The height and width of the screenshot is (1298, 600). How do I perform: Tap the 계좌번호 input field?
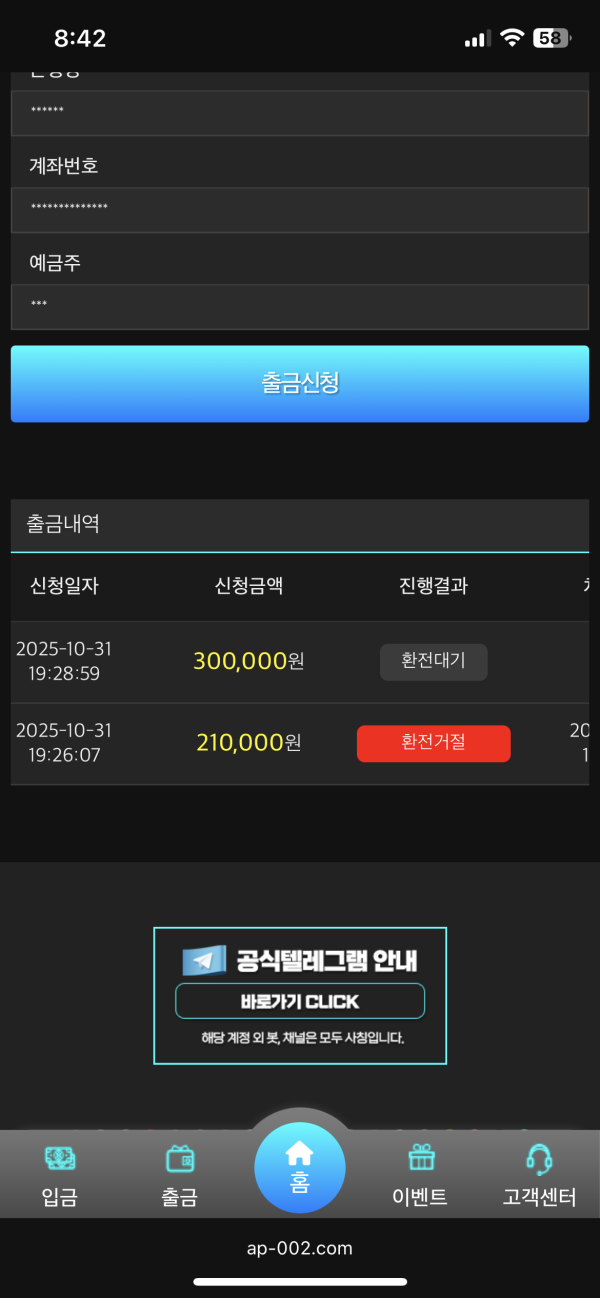(x=300, y=209)
